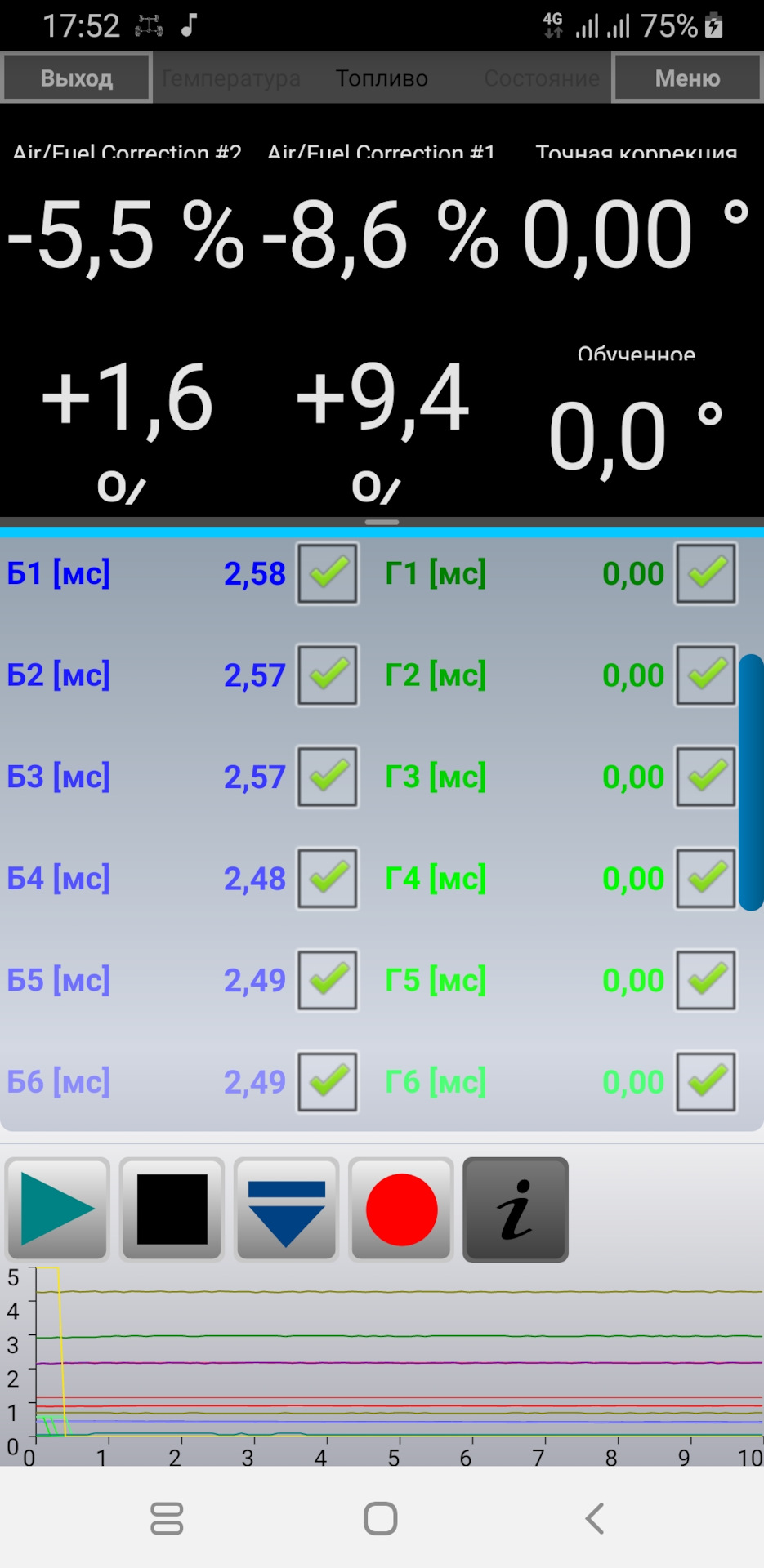764x1568 pixels.
Task: Tap the Выход button
Action: click(x=77, y=78)
